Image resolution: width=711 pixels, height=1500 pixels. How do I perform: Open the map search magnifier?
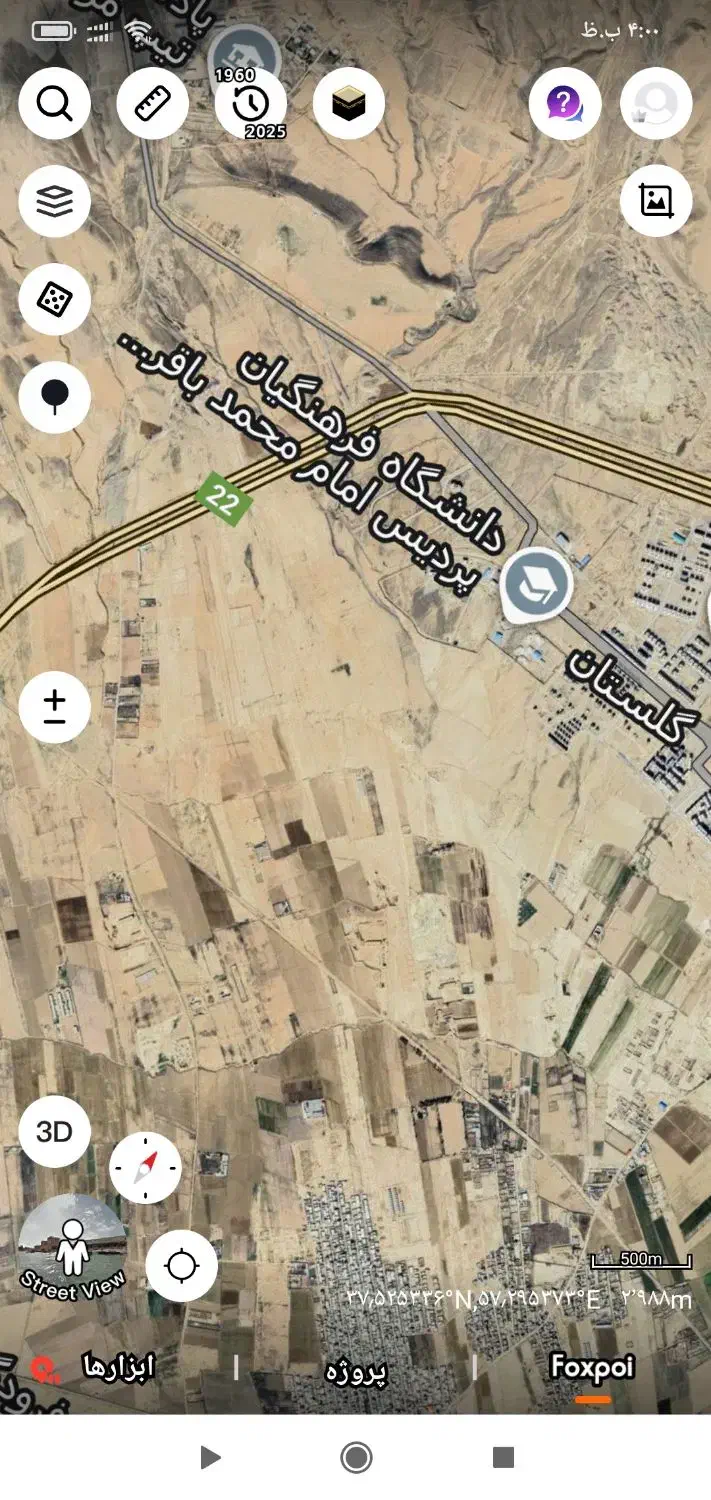pos(55,103)
